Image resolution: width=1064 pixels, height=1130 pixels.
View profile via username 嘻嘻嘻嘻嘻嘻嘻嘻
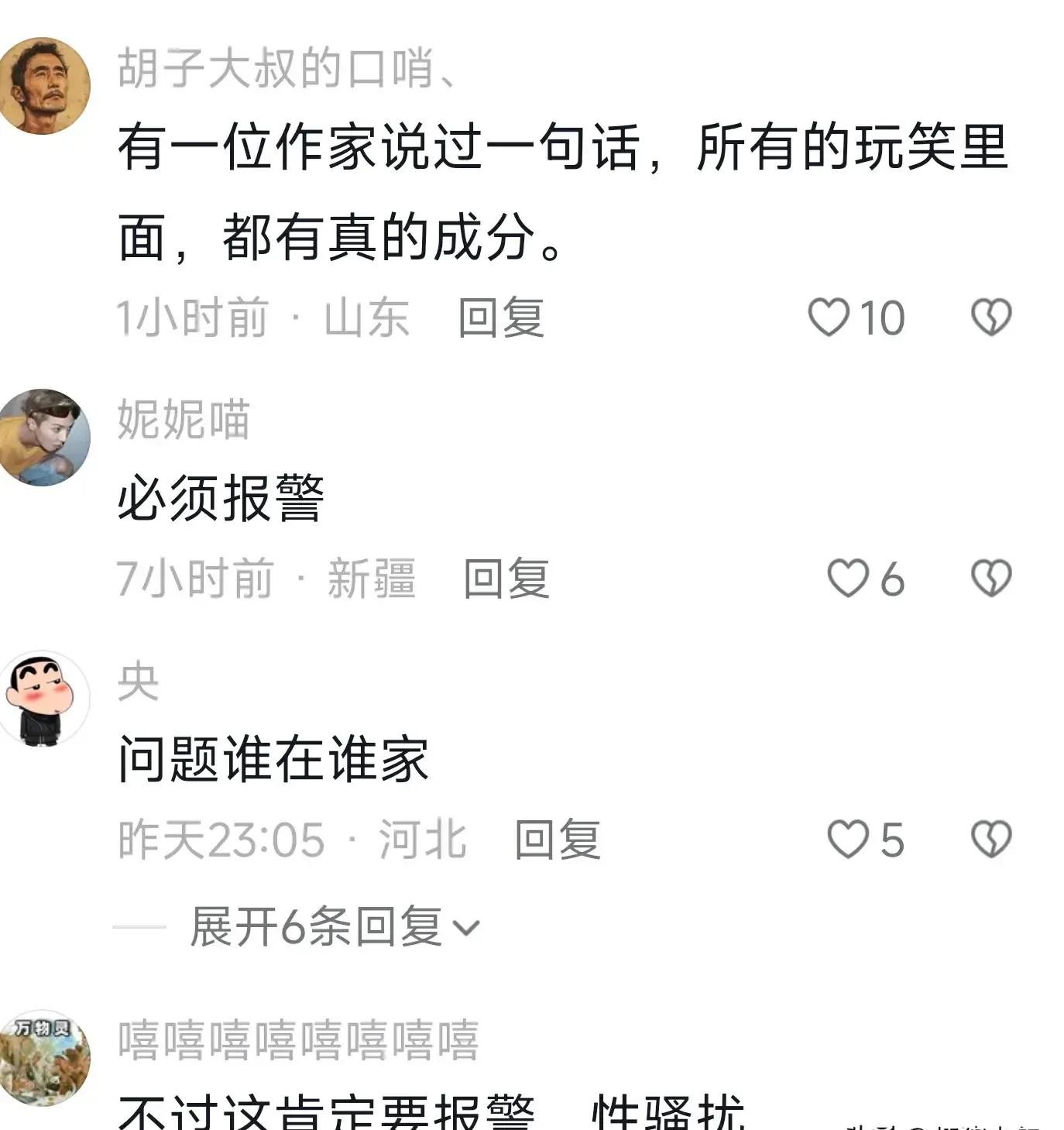[x=298, y=1040]
